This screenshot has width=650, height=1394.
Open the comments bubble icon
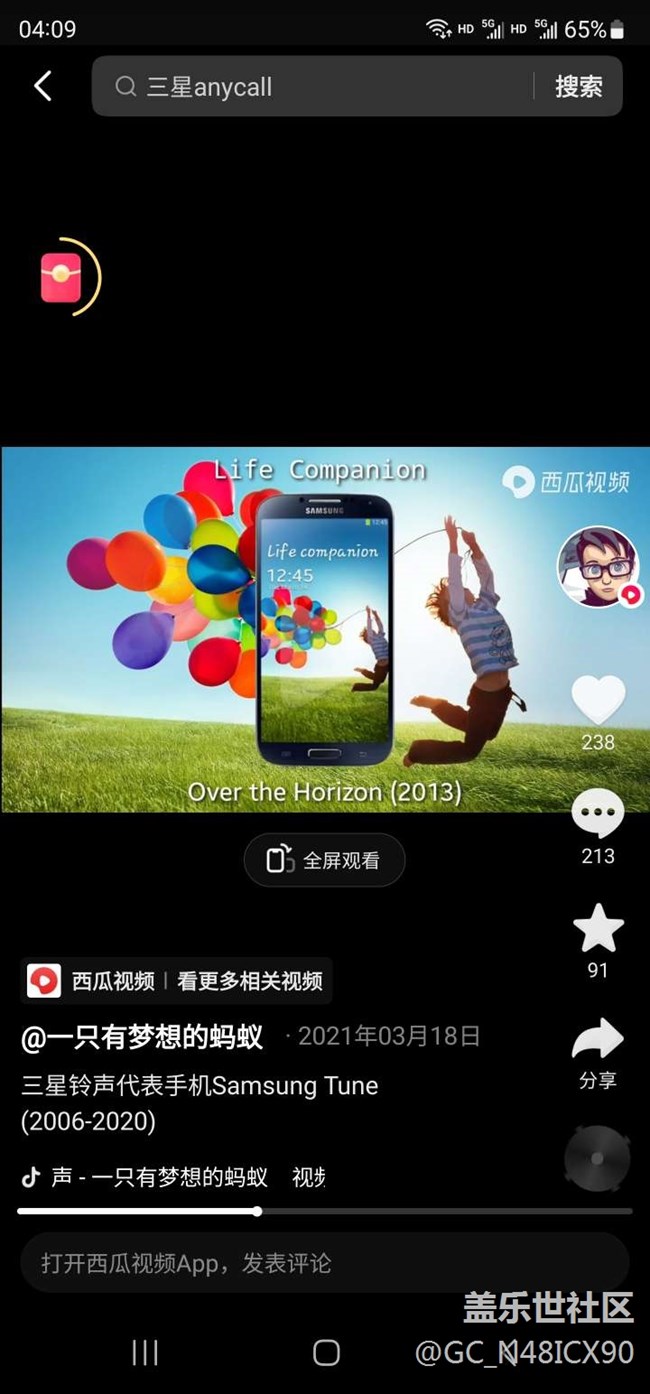(x=598, y=814)
